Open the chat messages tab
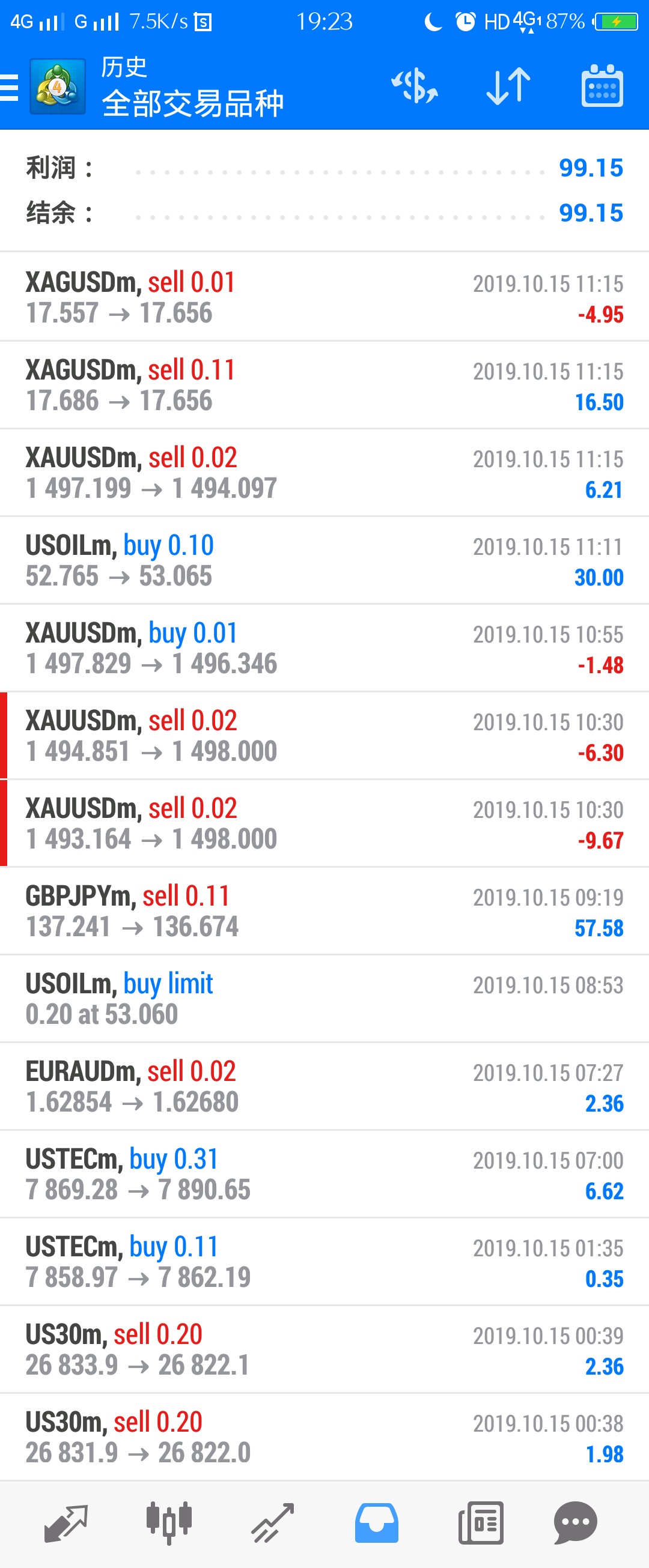649x1568 pixels. (x=575, y=1523)
